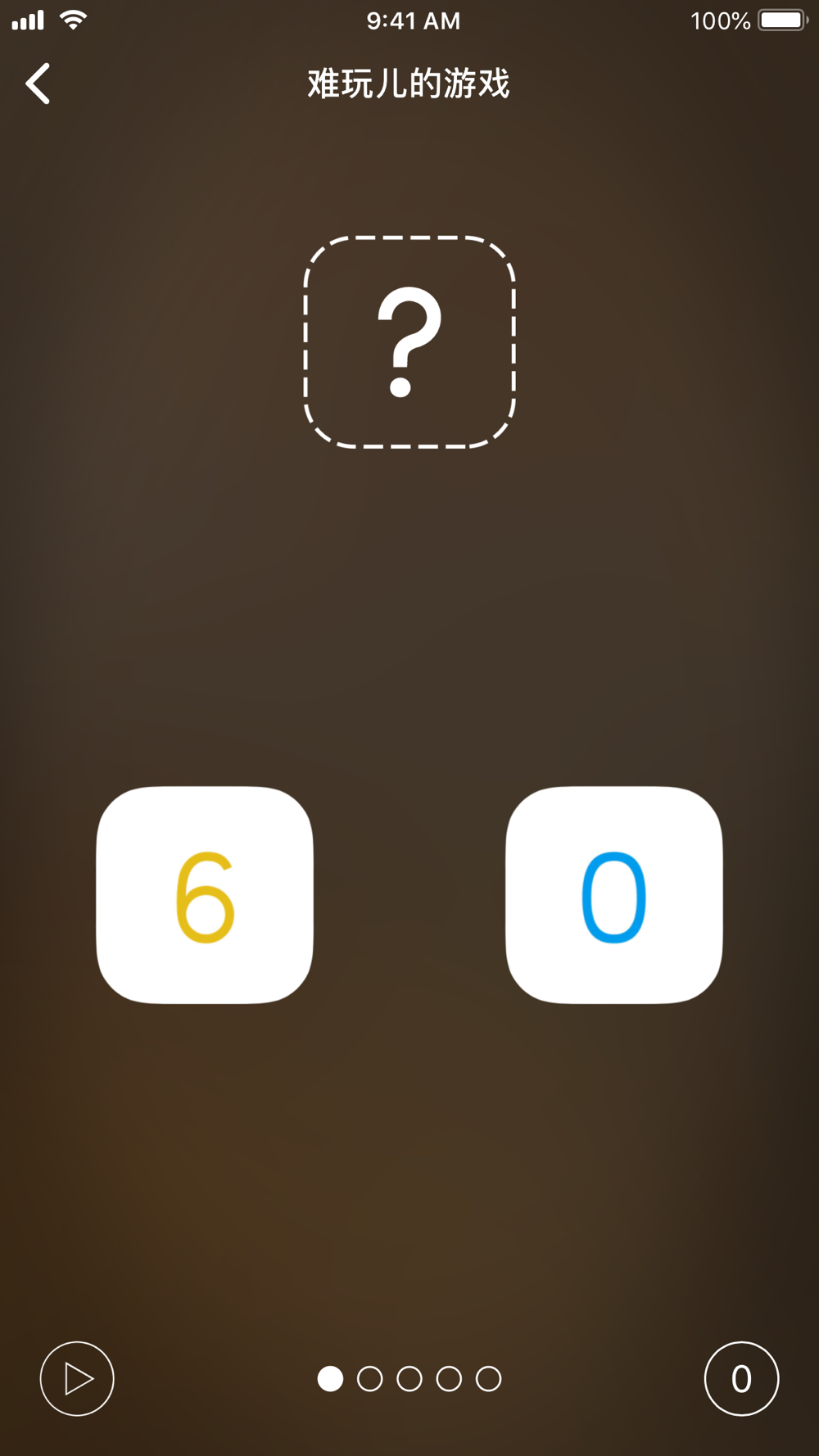Go back using the top-left arrow
The height and width of the screenshot is (1456, 819).
click(38, 84)
